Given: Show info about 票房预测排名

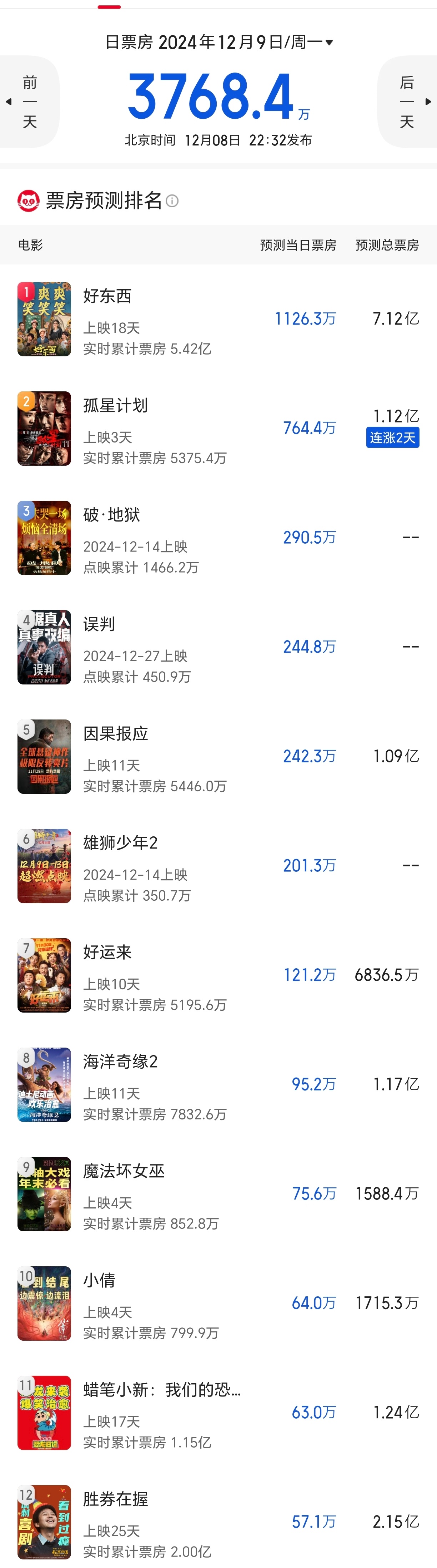Looking at the screenshot, I should point(172,201).
